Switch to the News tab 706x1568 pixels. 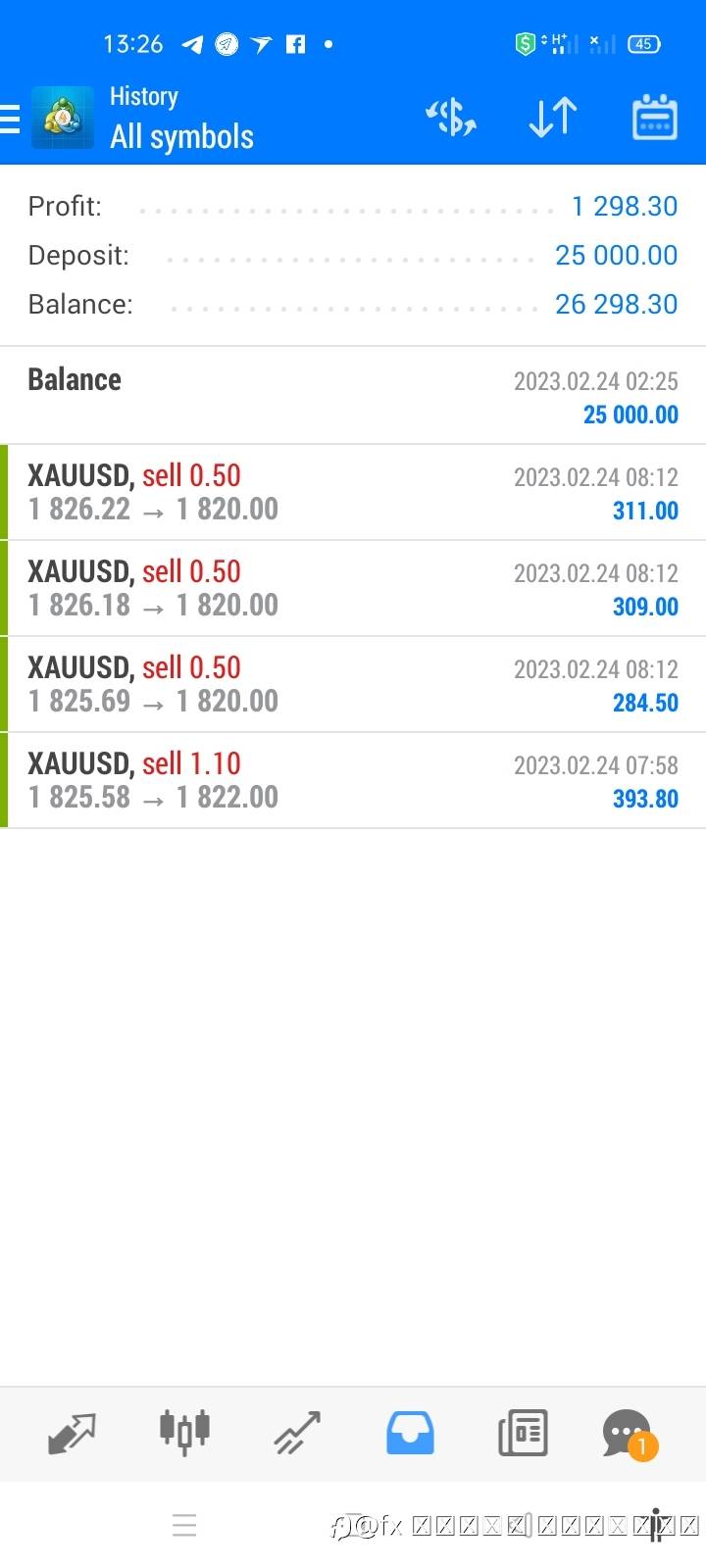click(x=523, y=1434)
